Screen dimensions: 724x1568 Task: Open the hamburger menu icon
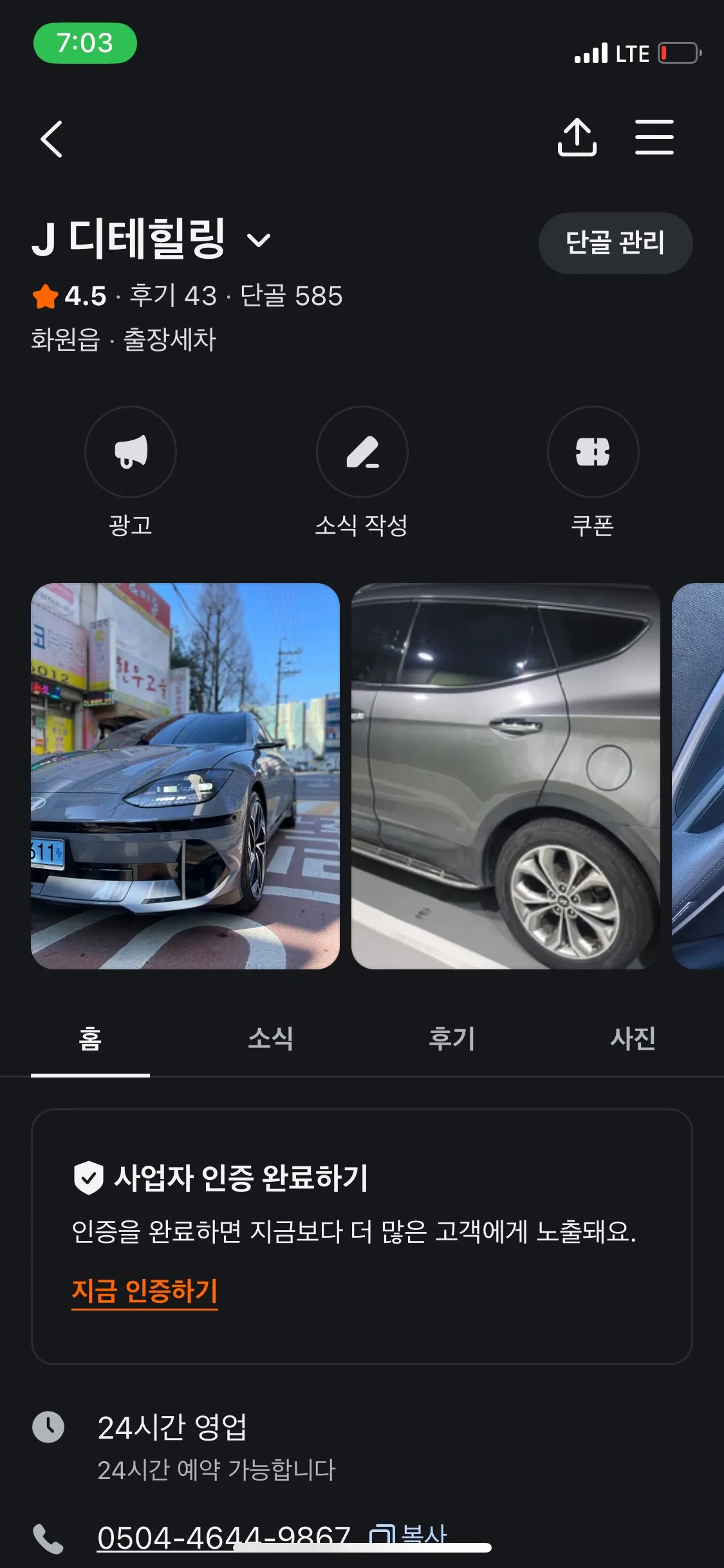click(x=653, y=137)
